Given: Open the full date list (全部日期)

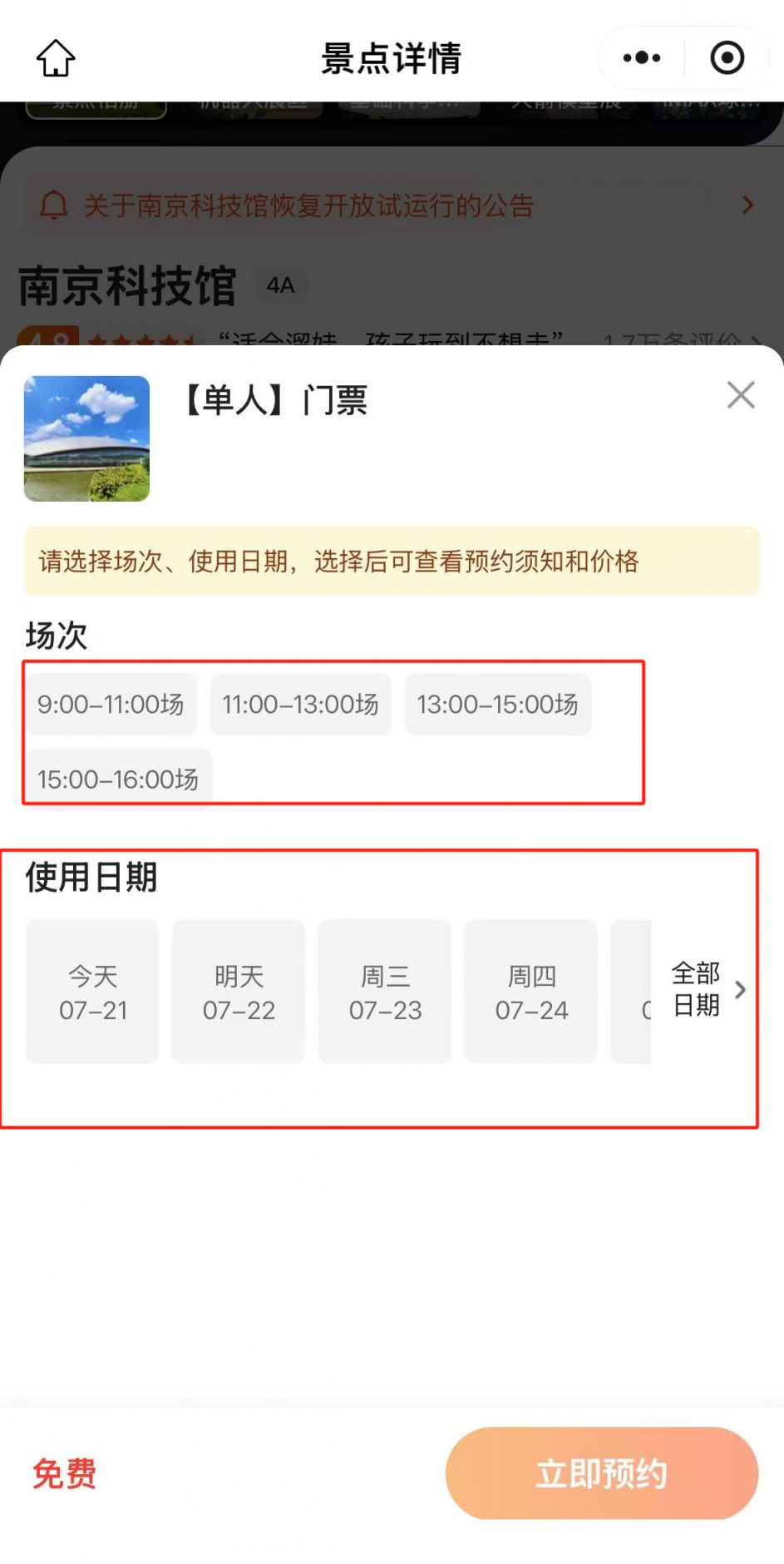Looking at the screenshot, I should pos(705,990).
